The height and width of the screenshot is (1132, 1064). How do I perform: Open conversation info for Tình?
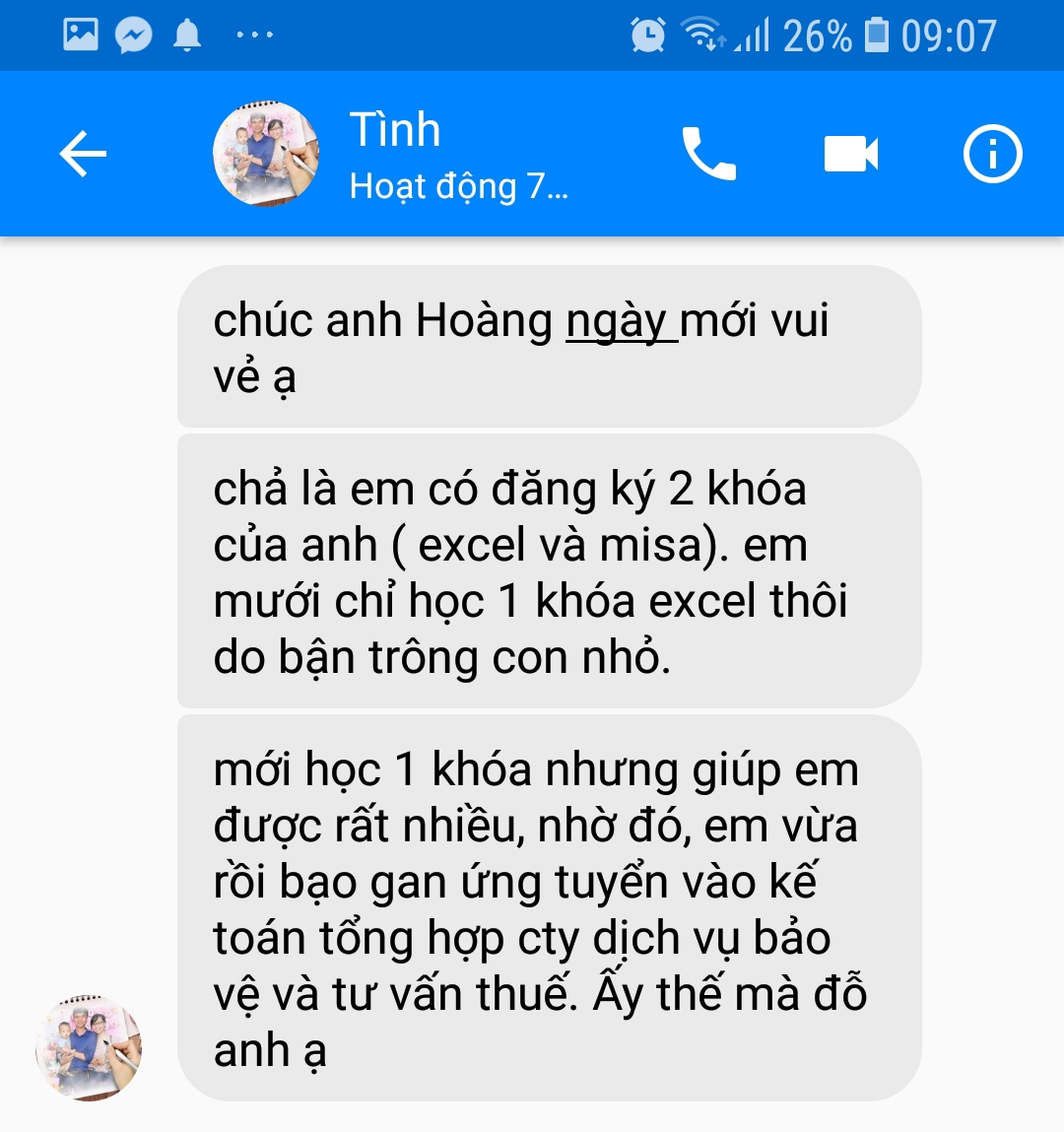coord(991,155)
